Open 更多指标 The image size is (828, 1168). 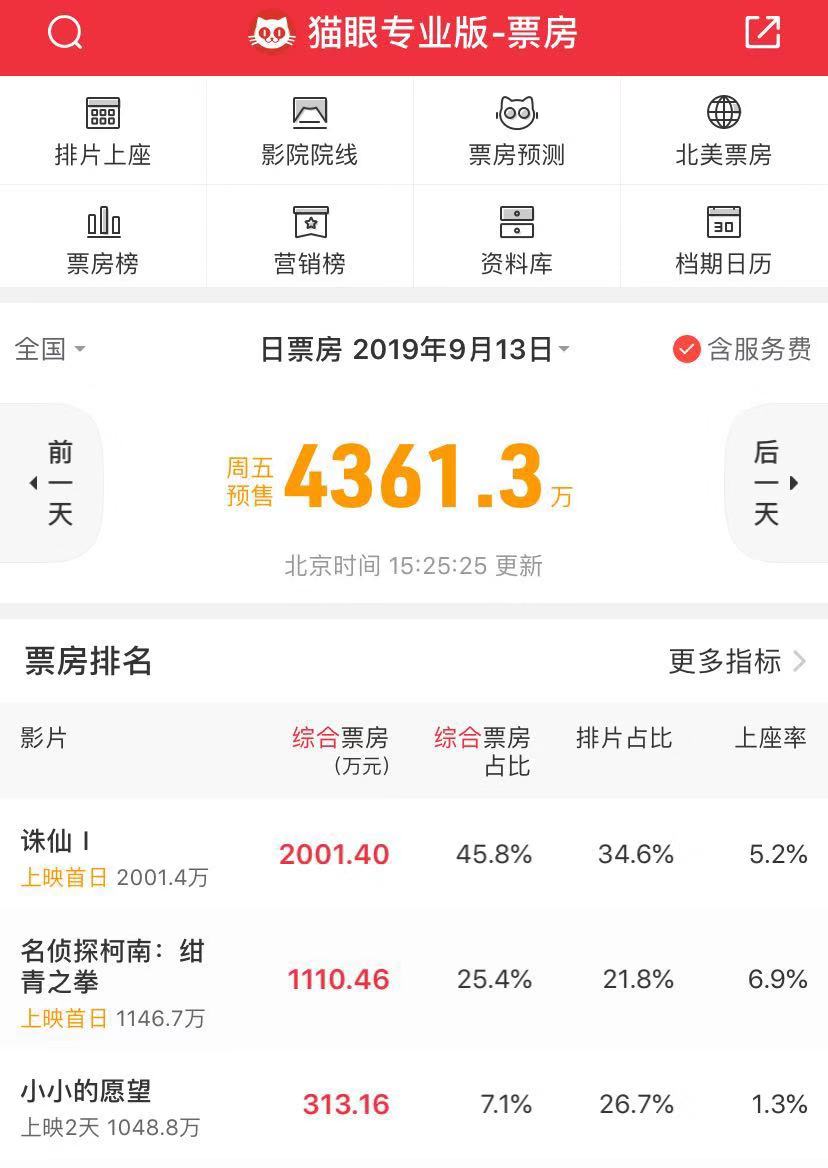737,661
